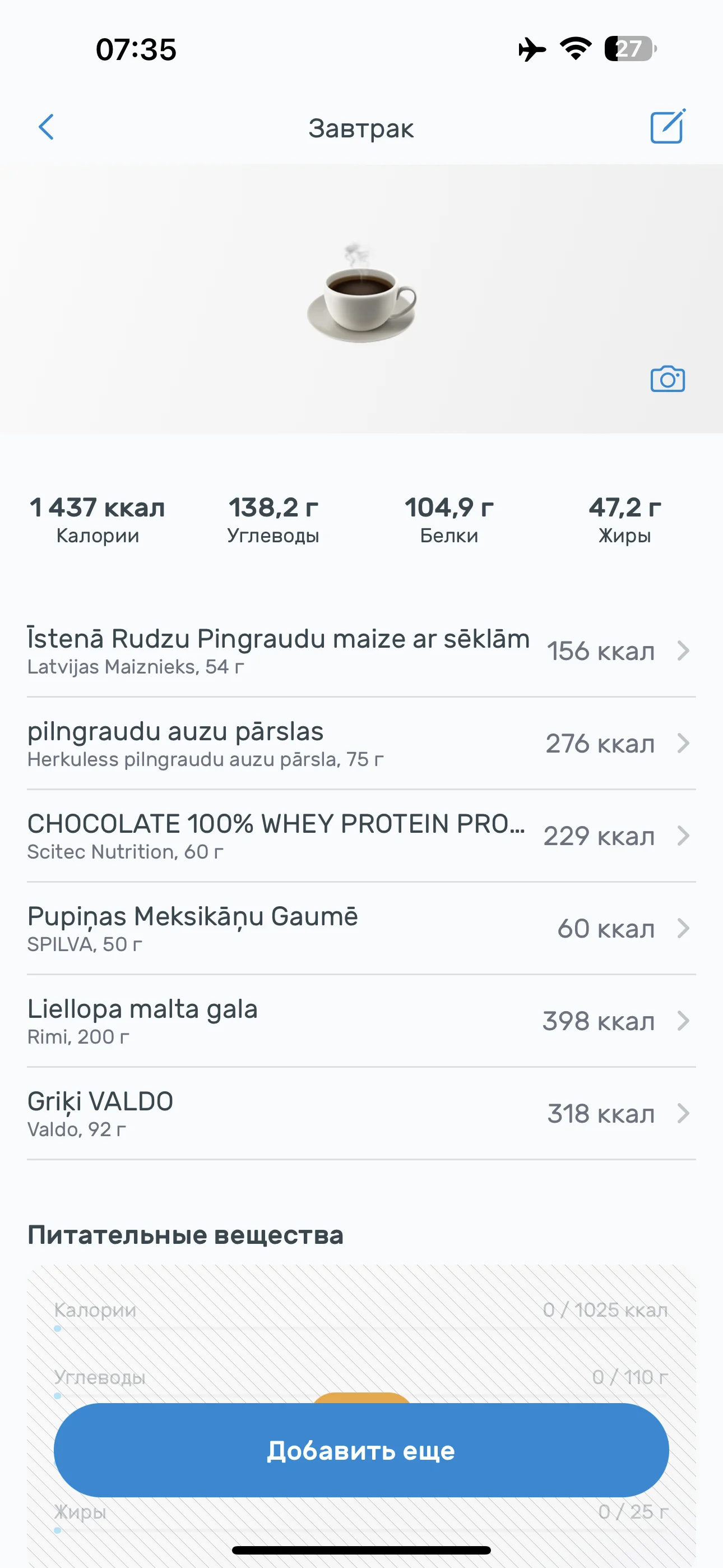Open the edit meal icon
This screenshot has width=723, height=1568.
(x=668, y=127)
